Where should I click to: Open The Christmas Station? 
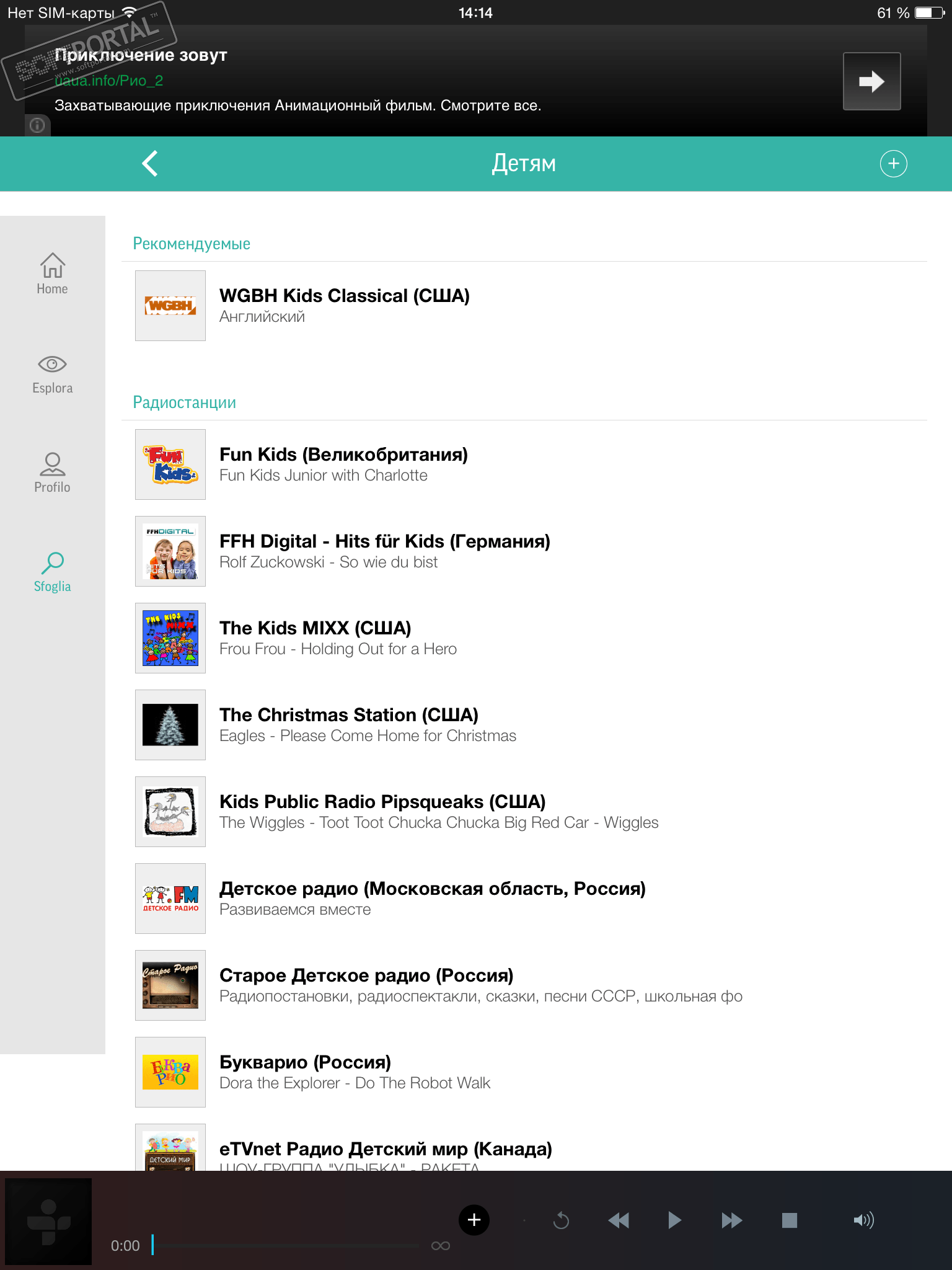(x=348, y=724)
